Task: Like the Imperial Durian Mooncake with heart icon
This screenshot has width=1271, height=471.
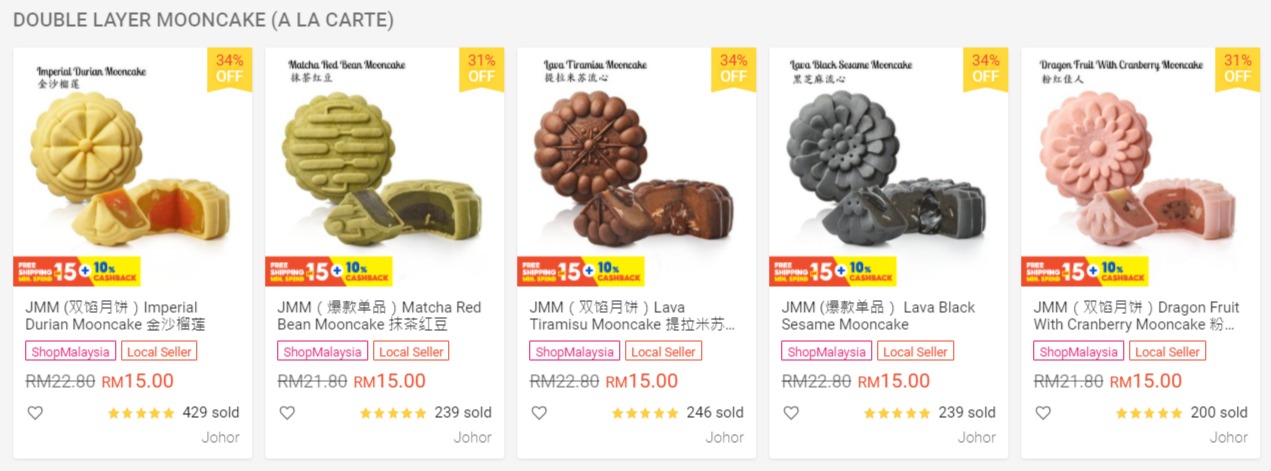Action: pos(35,413)
